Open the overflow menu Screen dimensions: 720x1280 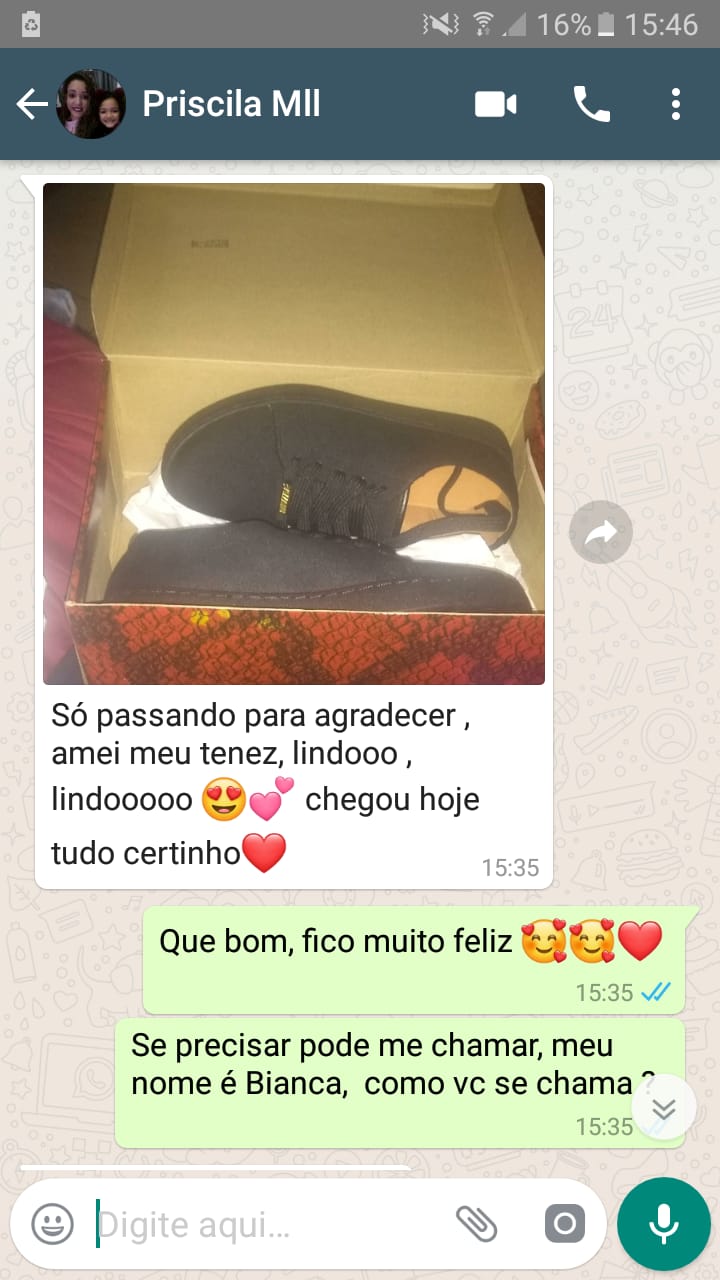coord(676,104)
